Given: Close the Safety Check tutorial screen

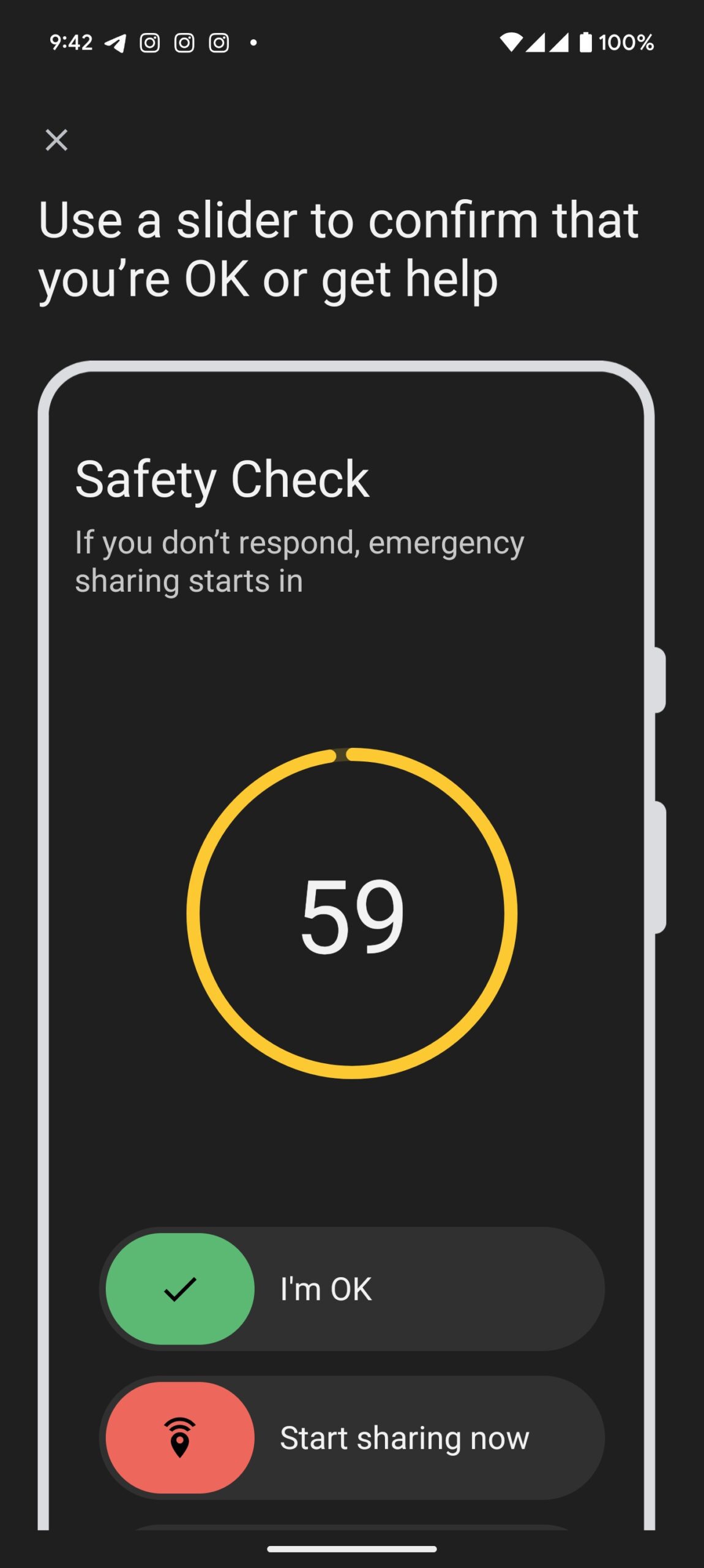Looking at the screenshot, I should coord(56,140).
